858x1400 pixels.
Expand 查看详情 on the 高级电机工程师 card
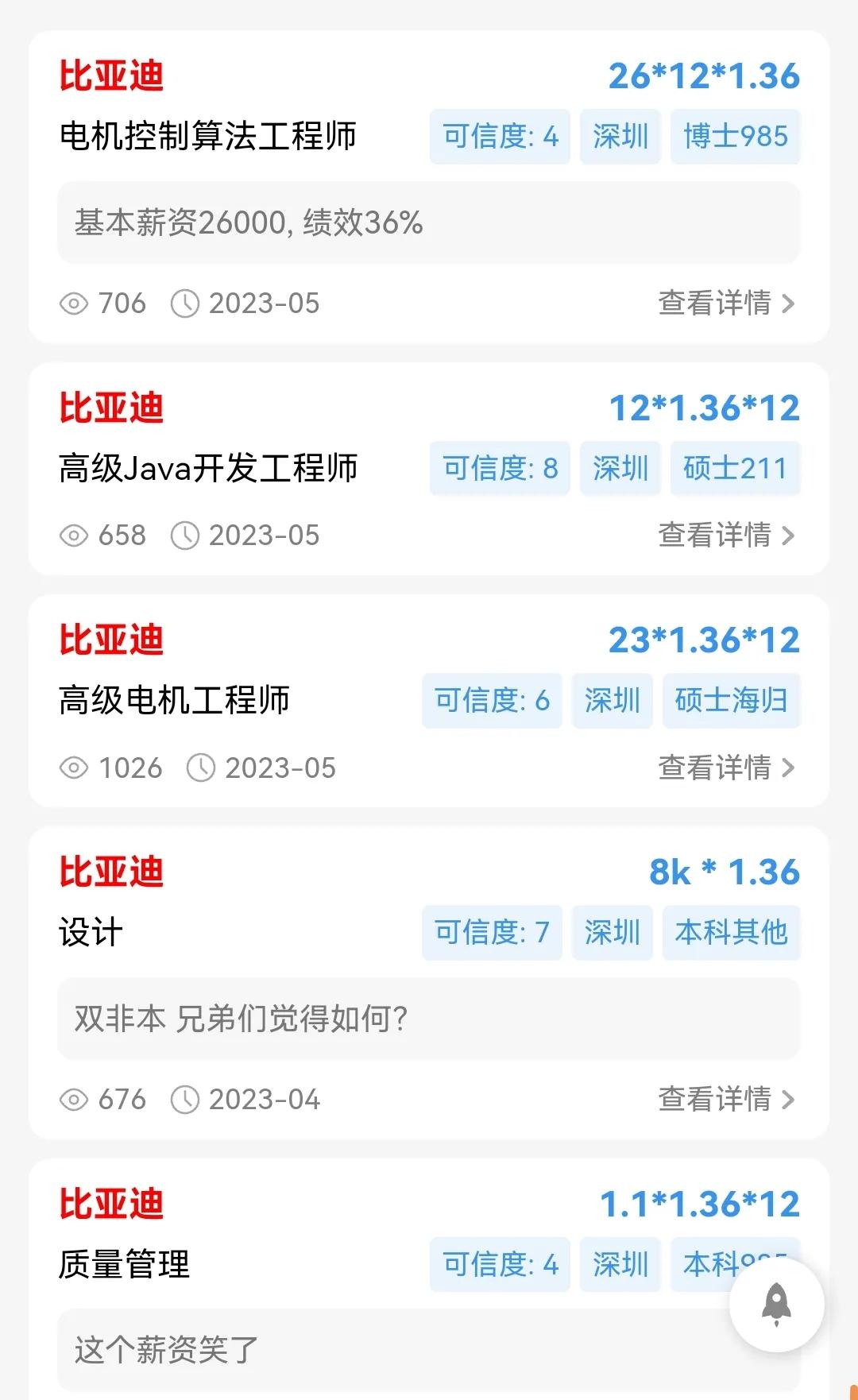(714, 768)
